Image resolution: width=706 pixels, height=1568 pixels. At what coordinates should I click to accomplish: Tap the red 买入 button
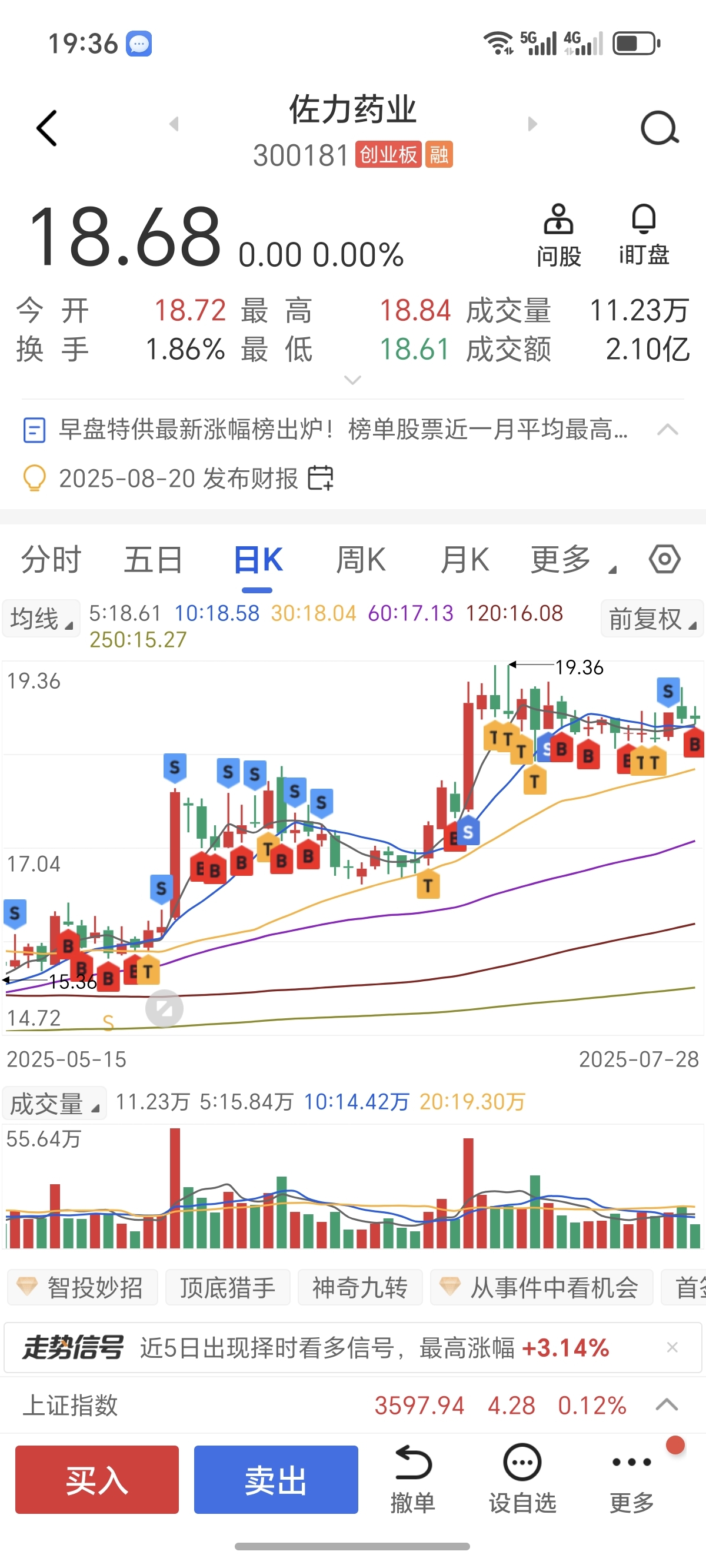(96, 1479)
